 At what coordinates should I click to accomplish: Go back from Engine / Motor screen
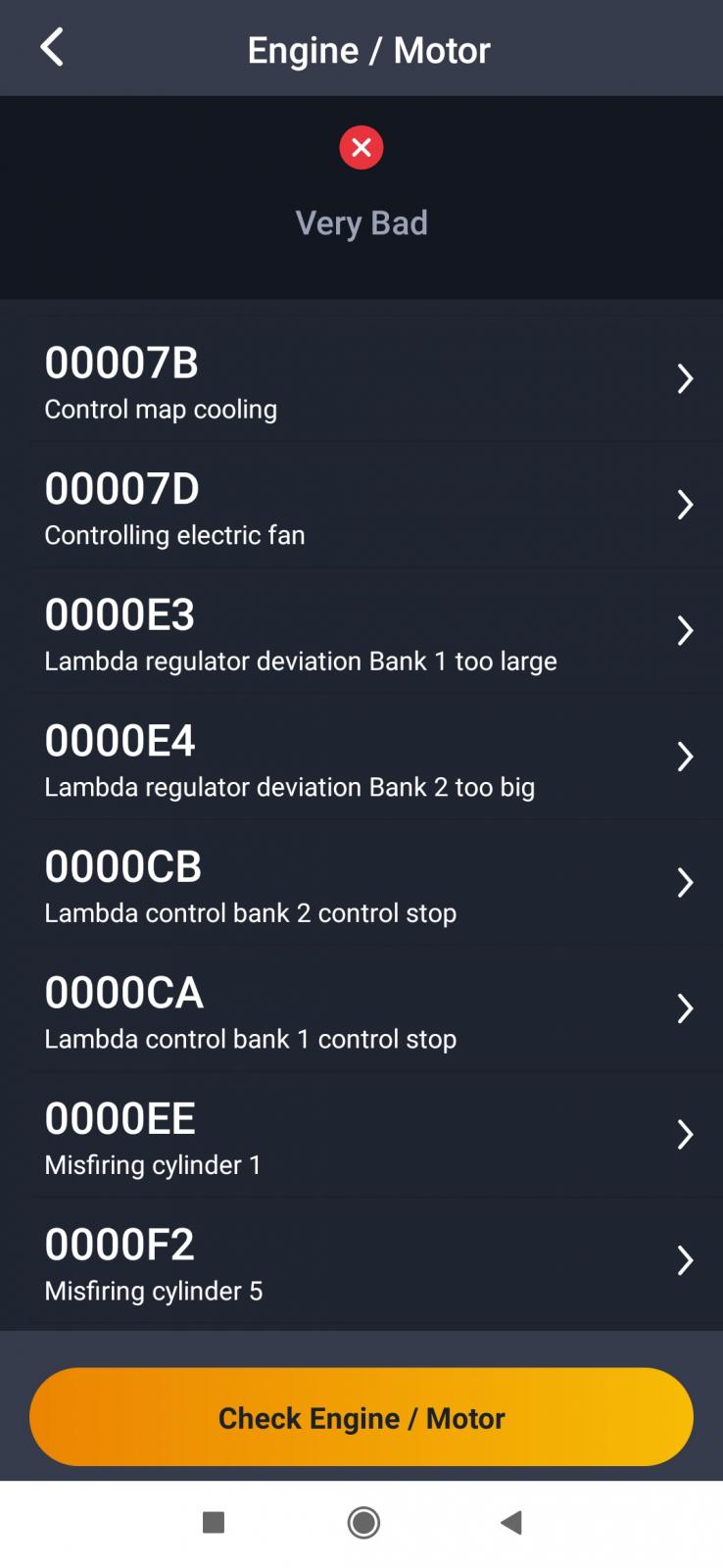click(52, 48)
